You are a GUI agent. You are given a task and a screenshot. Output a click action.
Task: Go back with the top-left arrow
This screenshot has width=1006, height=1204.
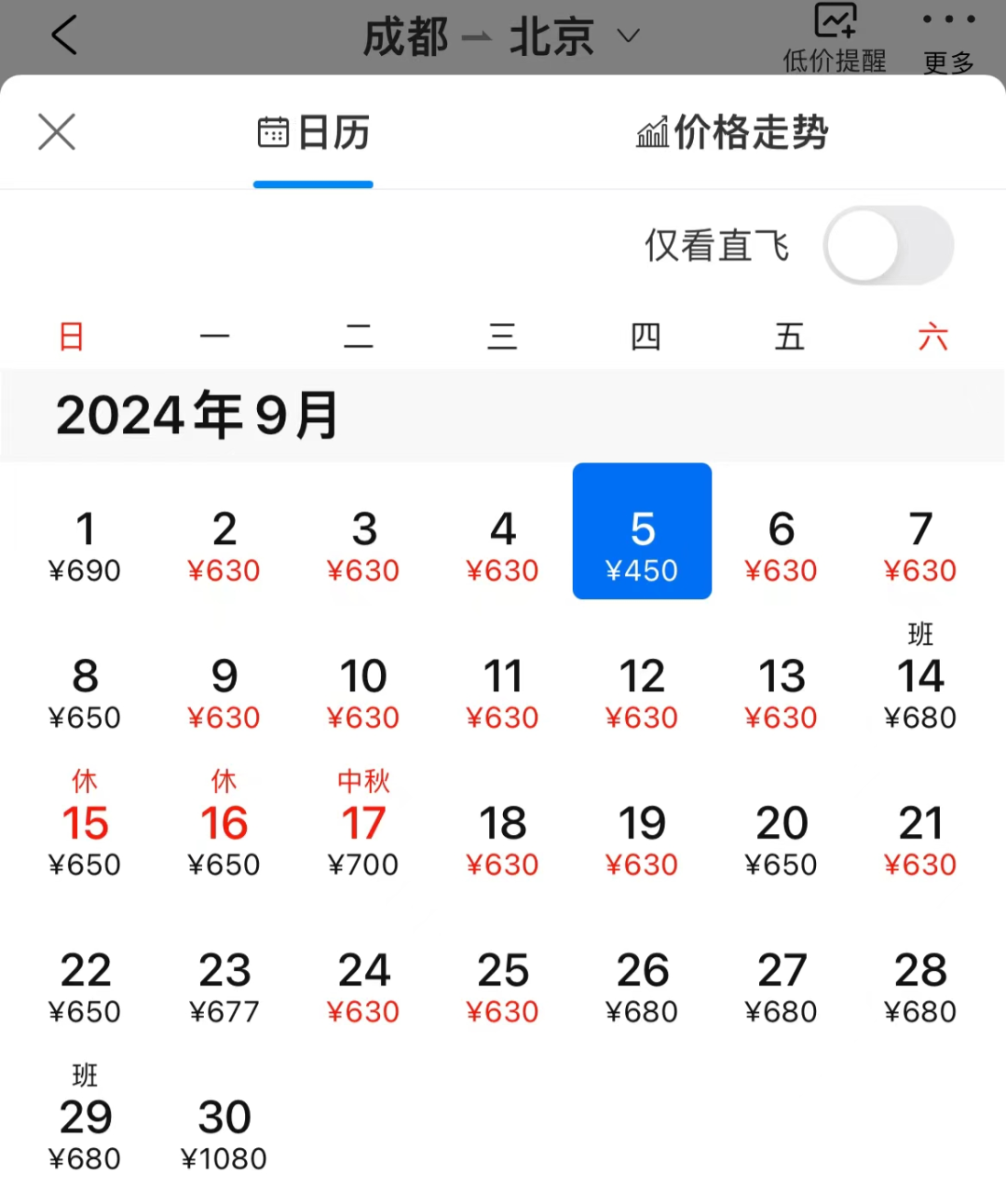63,36
